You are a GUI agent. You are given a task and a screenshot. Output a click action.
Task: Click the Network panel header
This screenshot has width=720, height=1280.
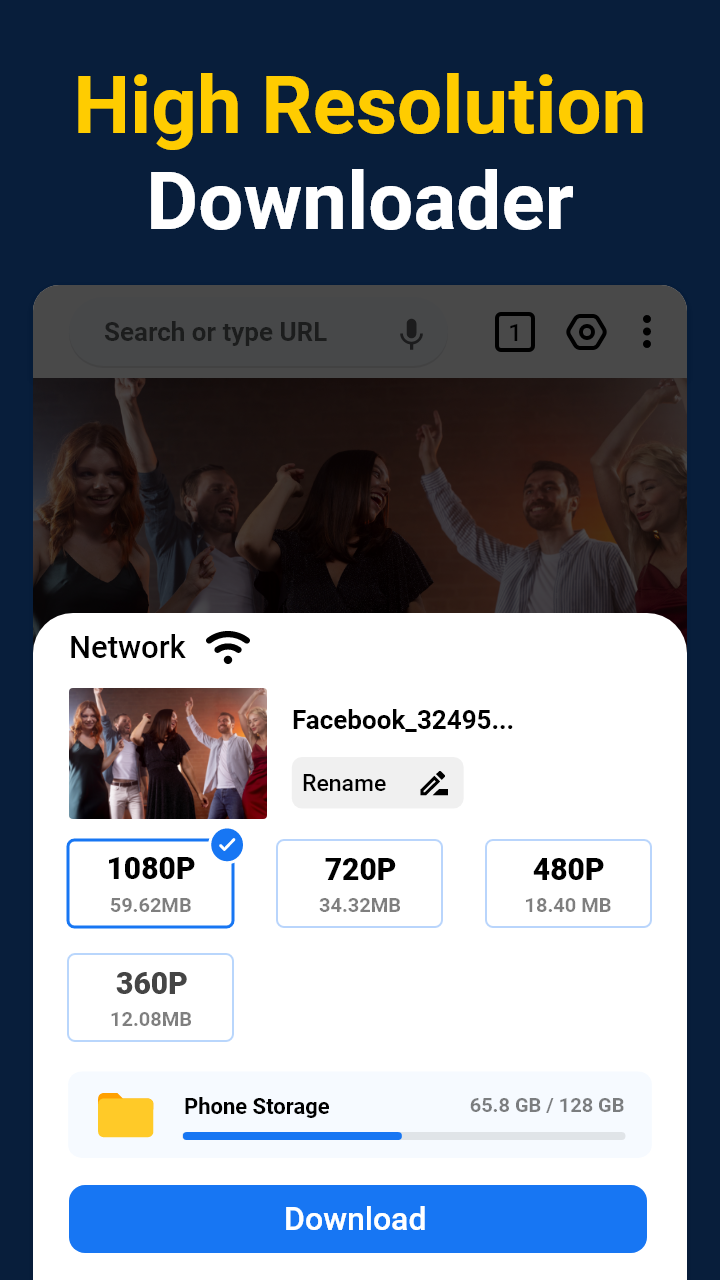(x=127, y=647)
